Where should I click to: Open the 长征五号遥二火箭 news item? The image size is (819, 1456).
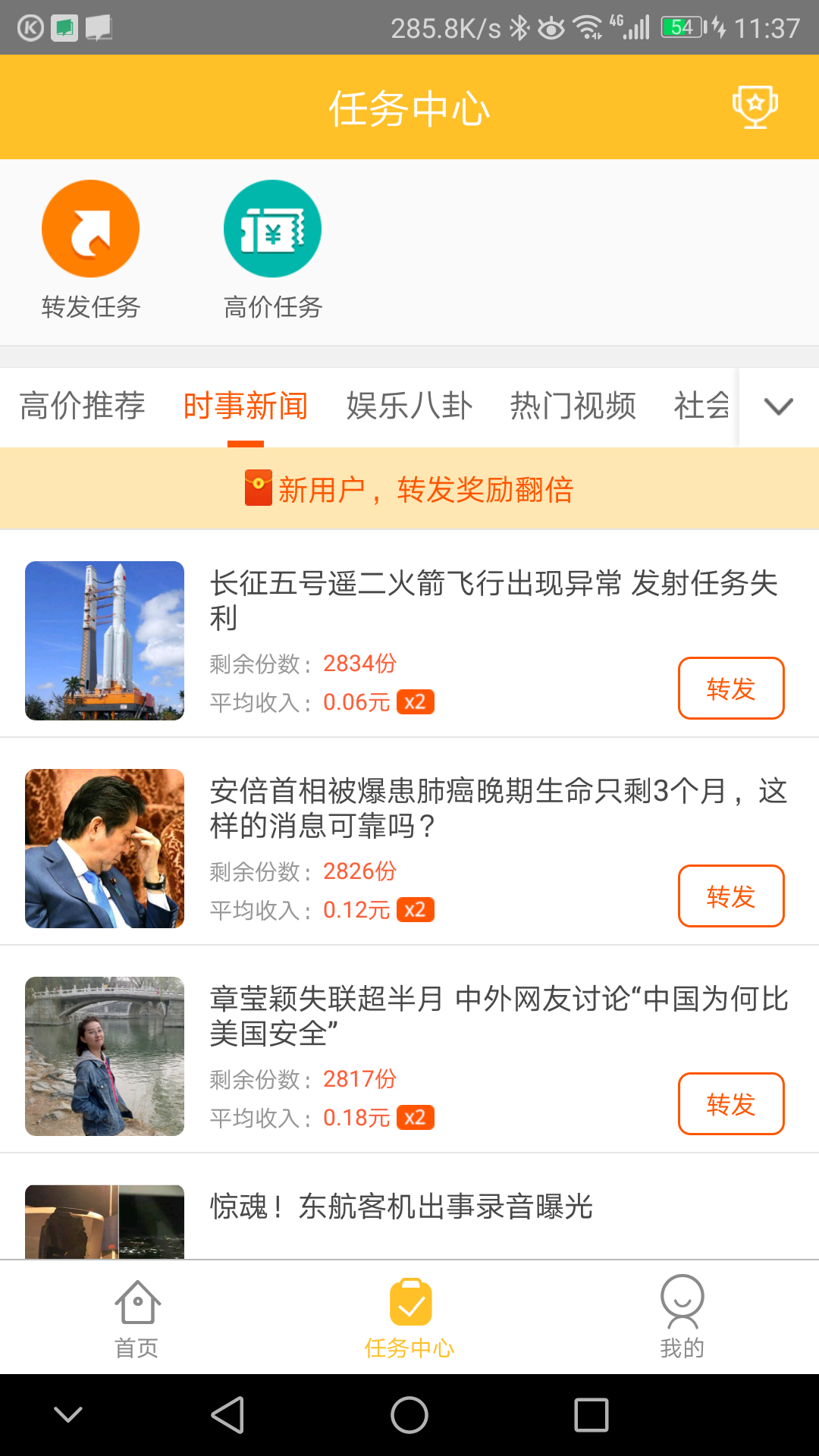493,600
